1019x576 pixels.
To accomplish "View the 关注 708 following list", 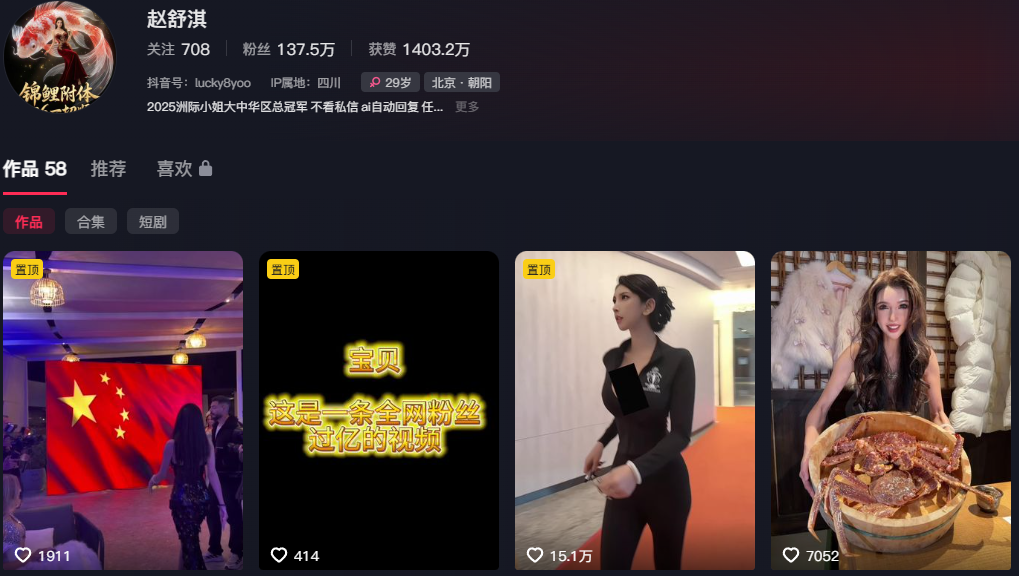I will (178, 49).
